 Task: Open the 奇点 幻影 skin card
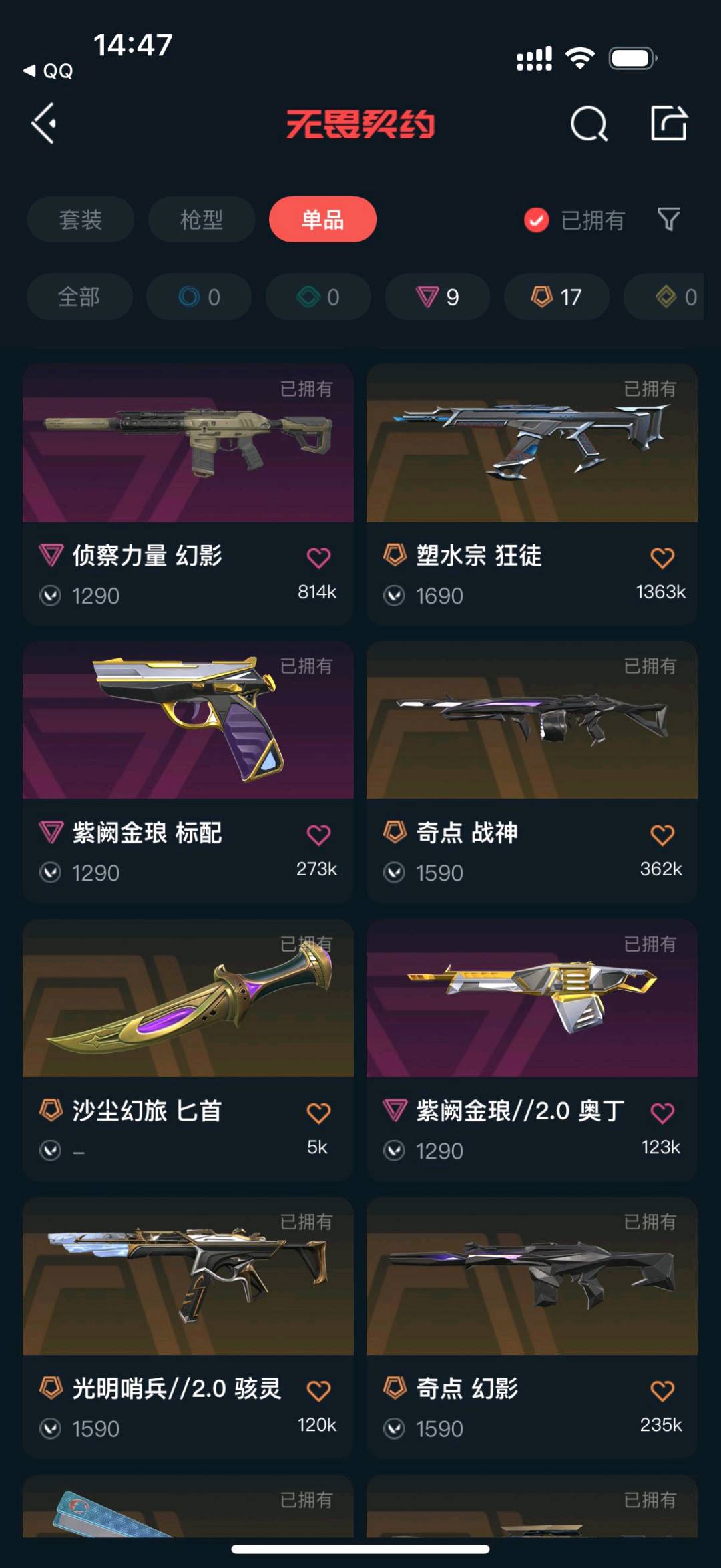coord(531,1302)
